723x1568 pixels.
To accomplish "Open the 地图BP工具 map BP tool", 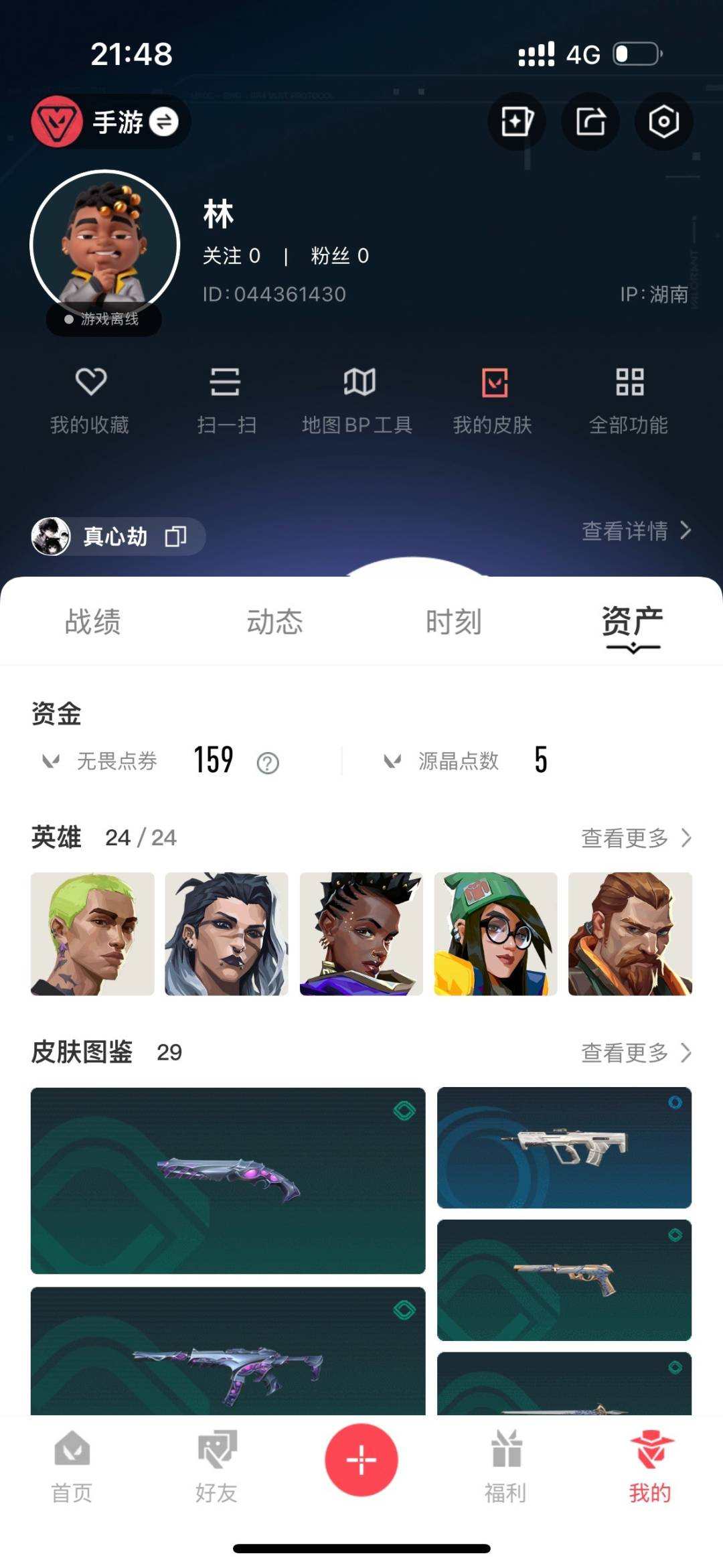I will 359,399.
